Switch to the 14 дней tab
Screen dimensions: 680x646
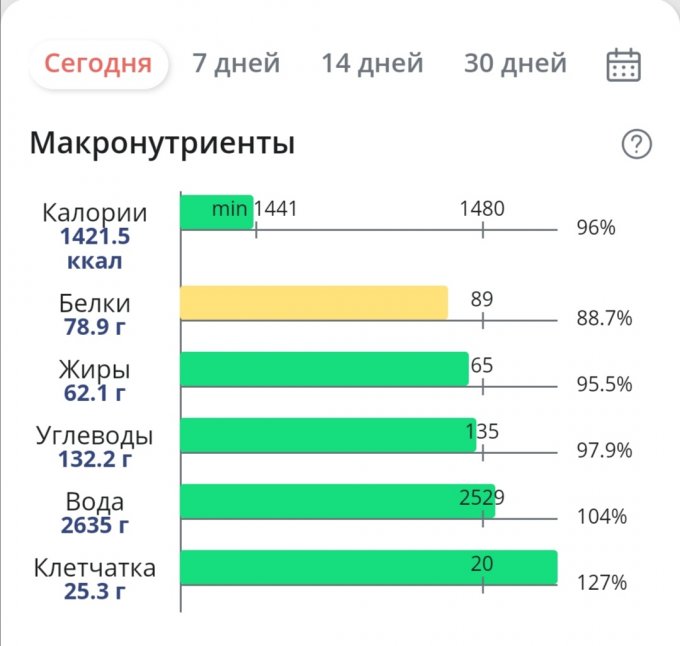372,64
